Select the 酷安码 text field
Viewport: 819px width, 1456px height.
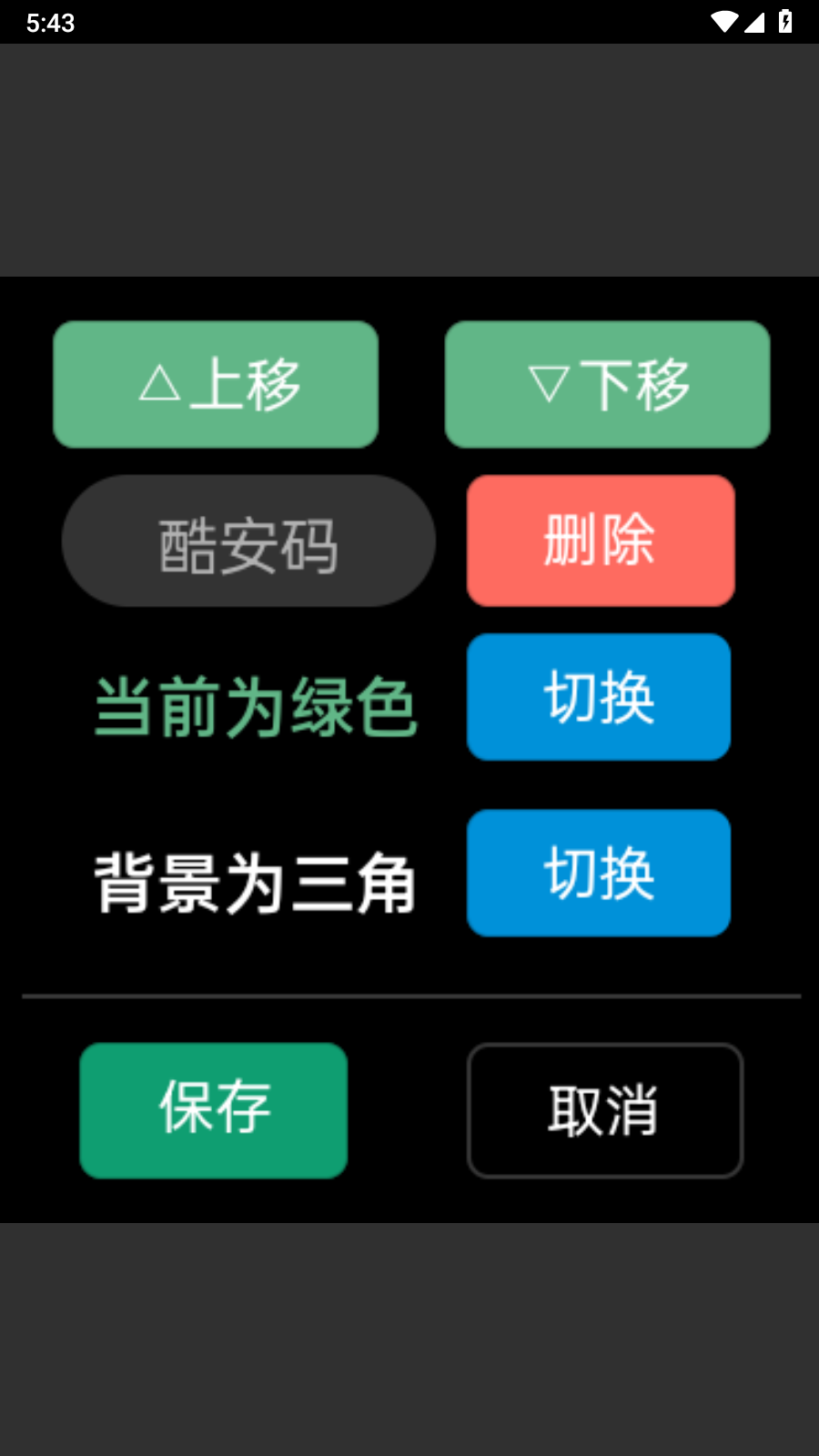248,541
